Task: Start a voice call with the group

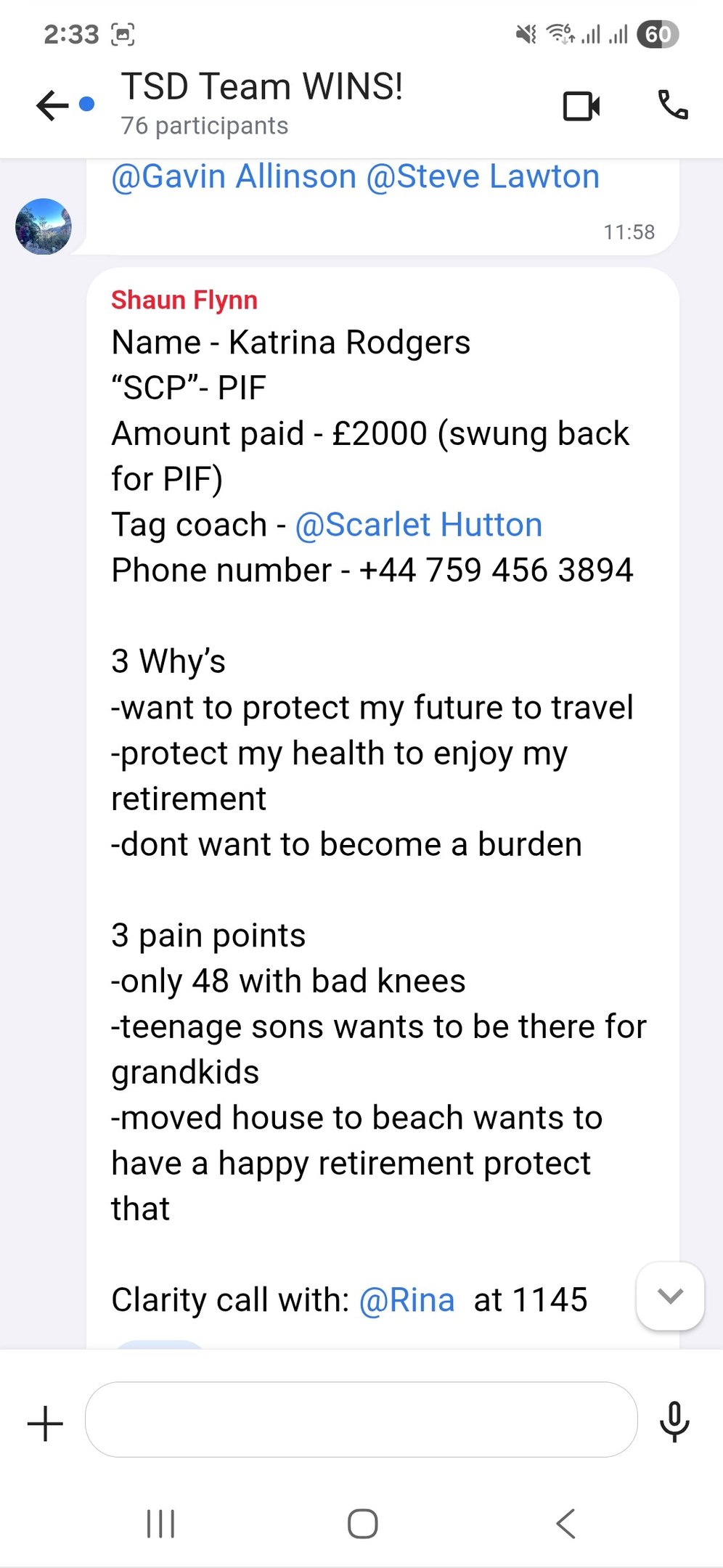Action: [x=672, y=105]
